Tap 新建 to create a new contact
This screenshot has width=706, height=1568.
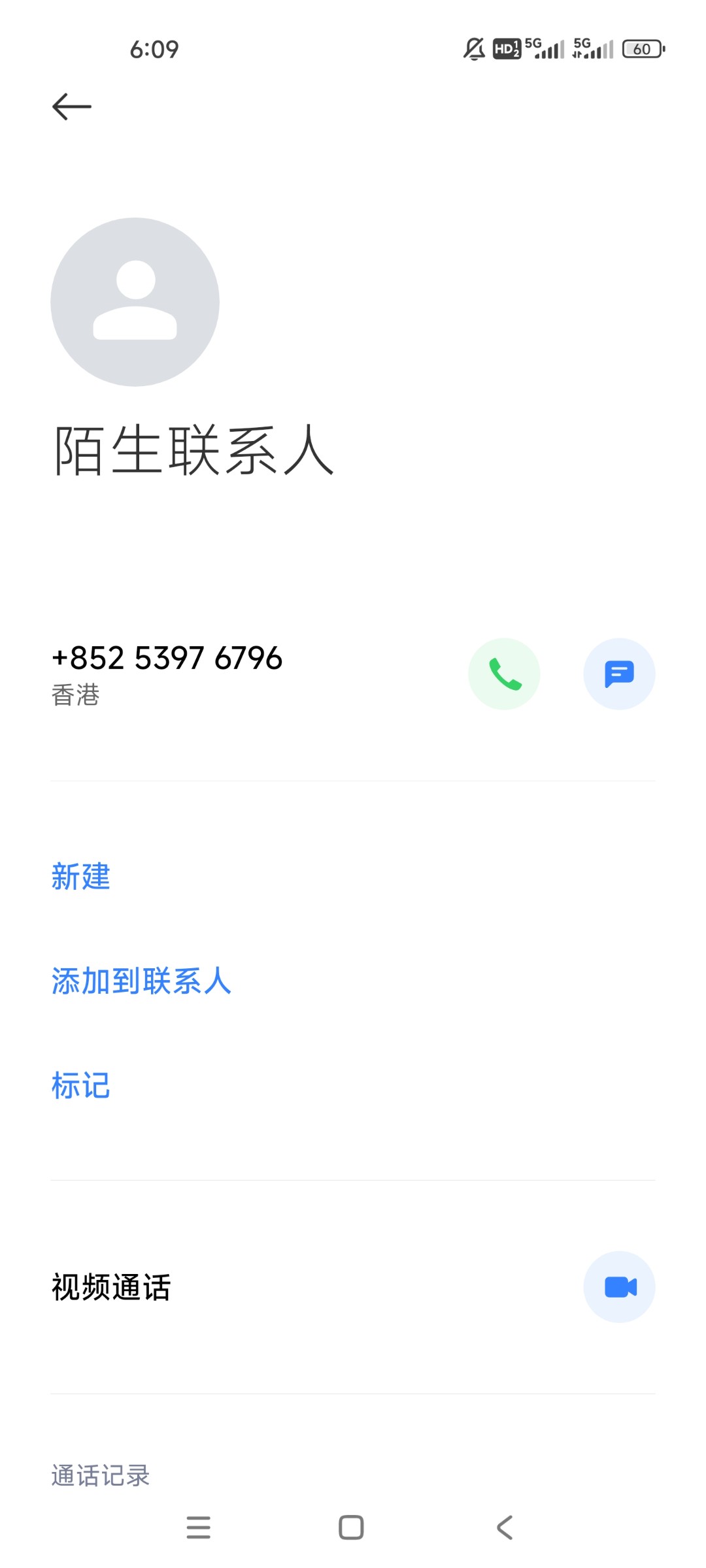[81, 877]
